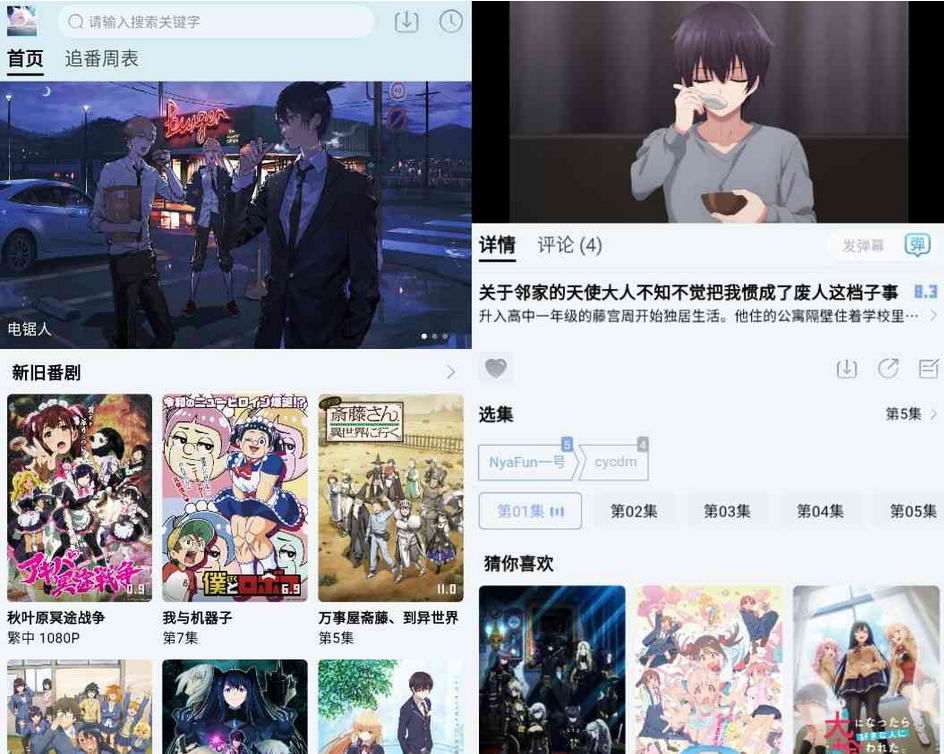The height and width of the screenshot is (754, 944).
Task: Open the watch history clock icon
Action: click(451, 21)
